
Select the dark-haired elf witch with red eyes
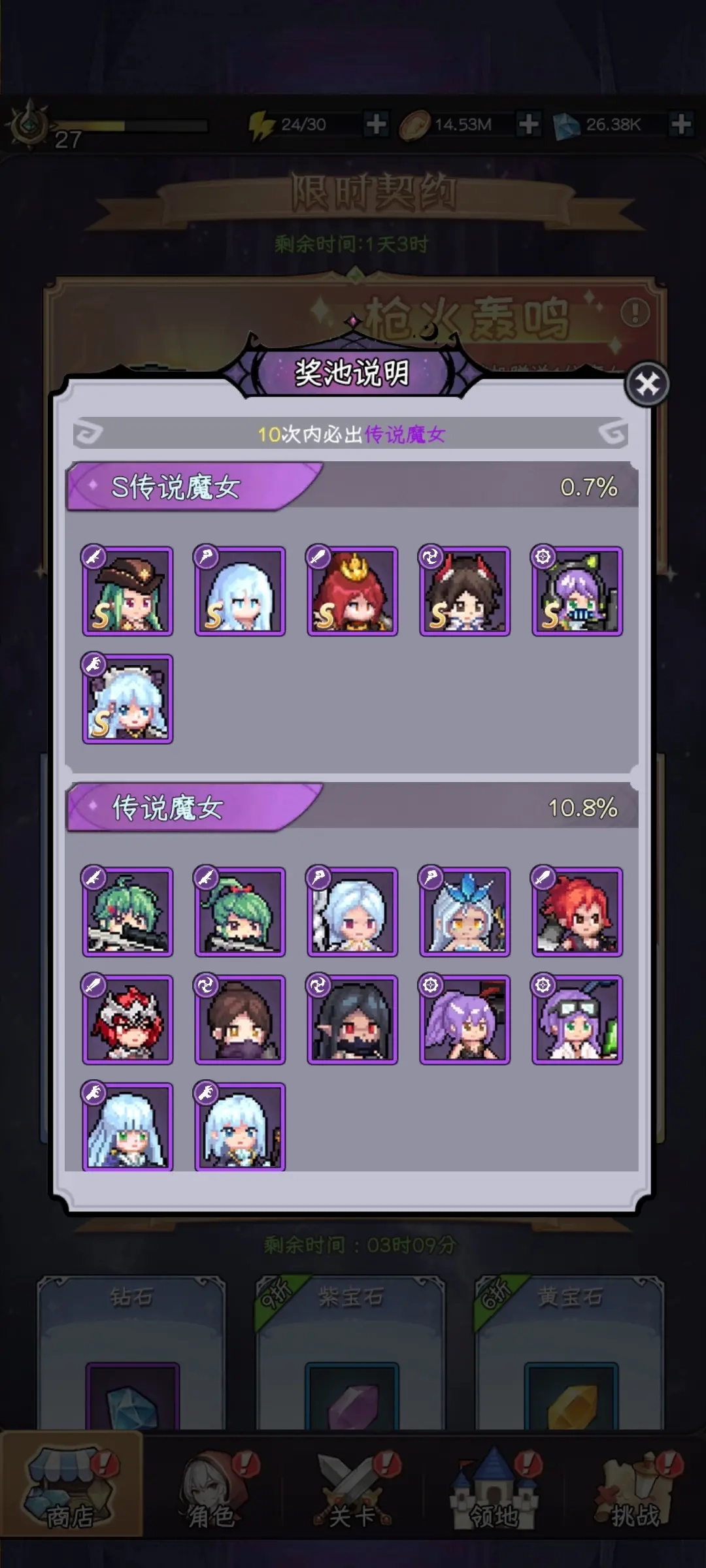[x=352, y=1020]
